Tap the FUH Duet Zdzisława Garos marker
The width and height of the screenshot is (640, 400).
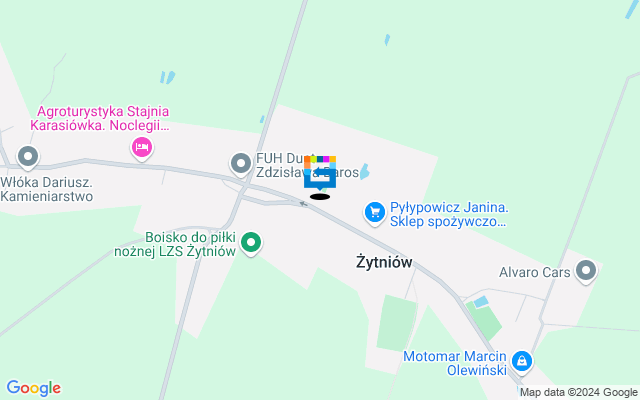click(241, 162)
